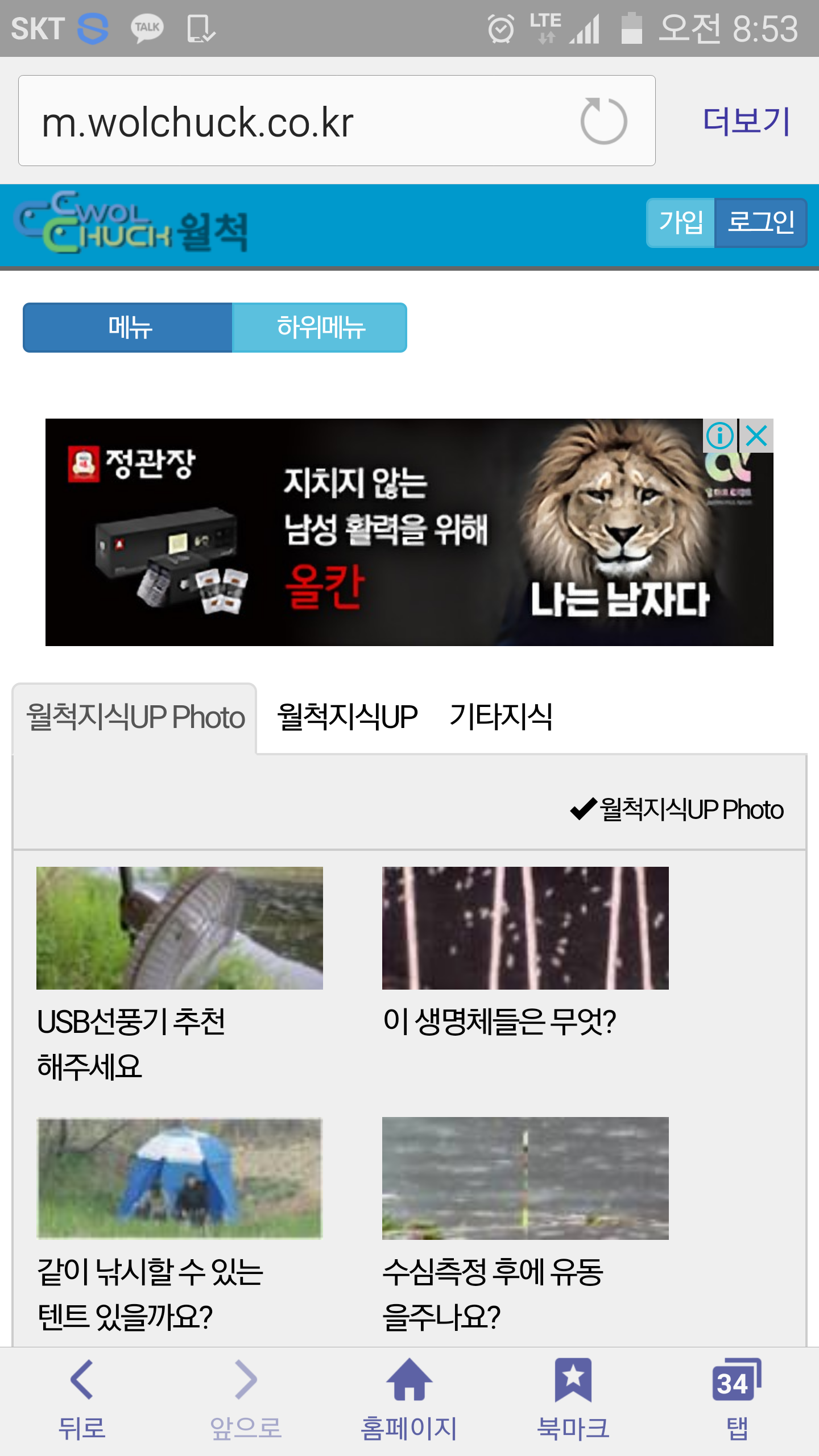Open the ad info icon
Screen dimensions: 819x1456
click(720, 436)
